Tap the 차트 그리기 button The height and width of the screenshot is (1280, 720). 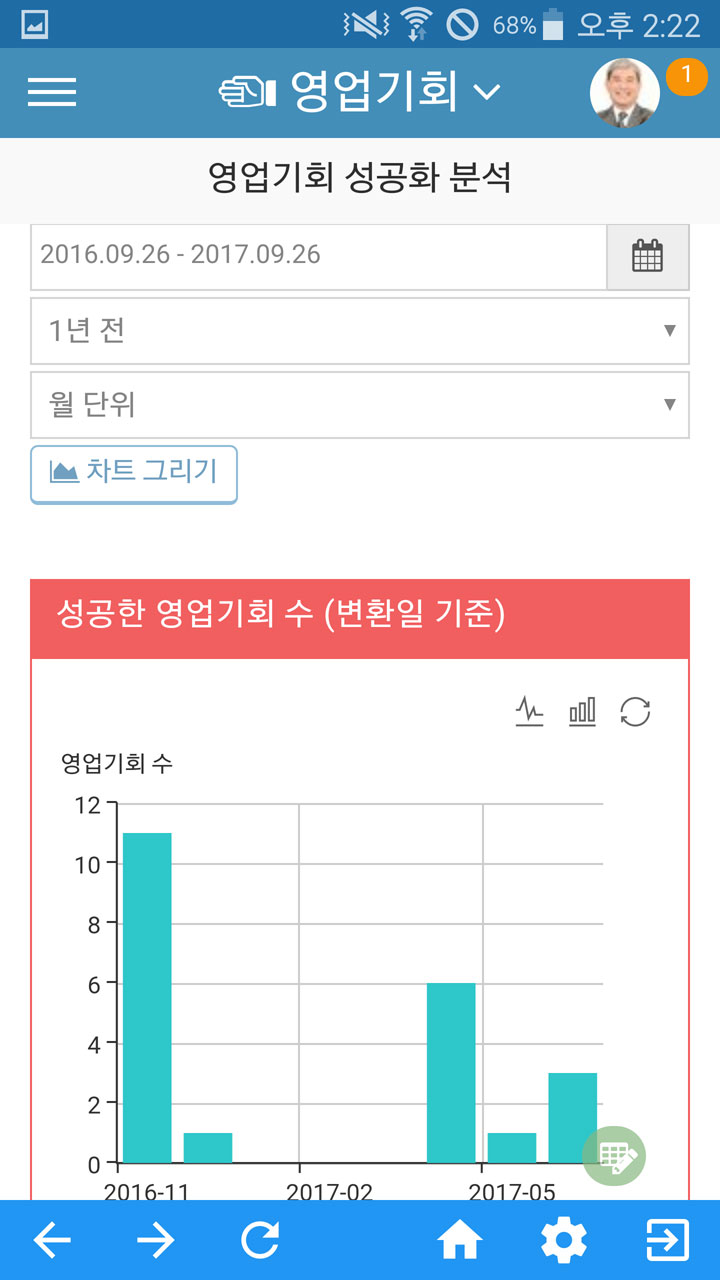(134, 473)
